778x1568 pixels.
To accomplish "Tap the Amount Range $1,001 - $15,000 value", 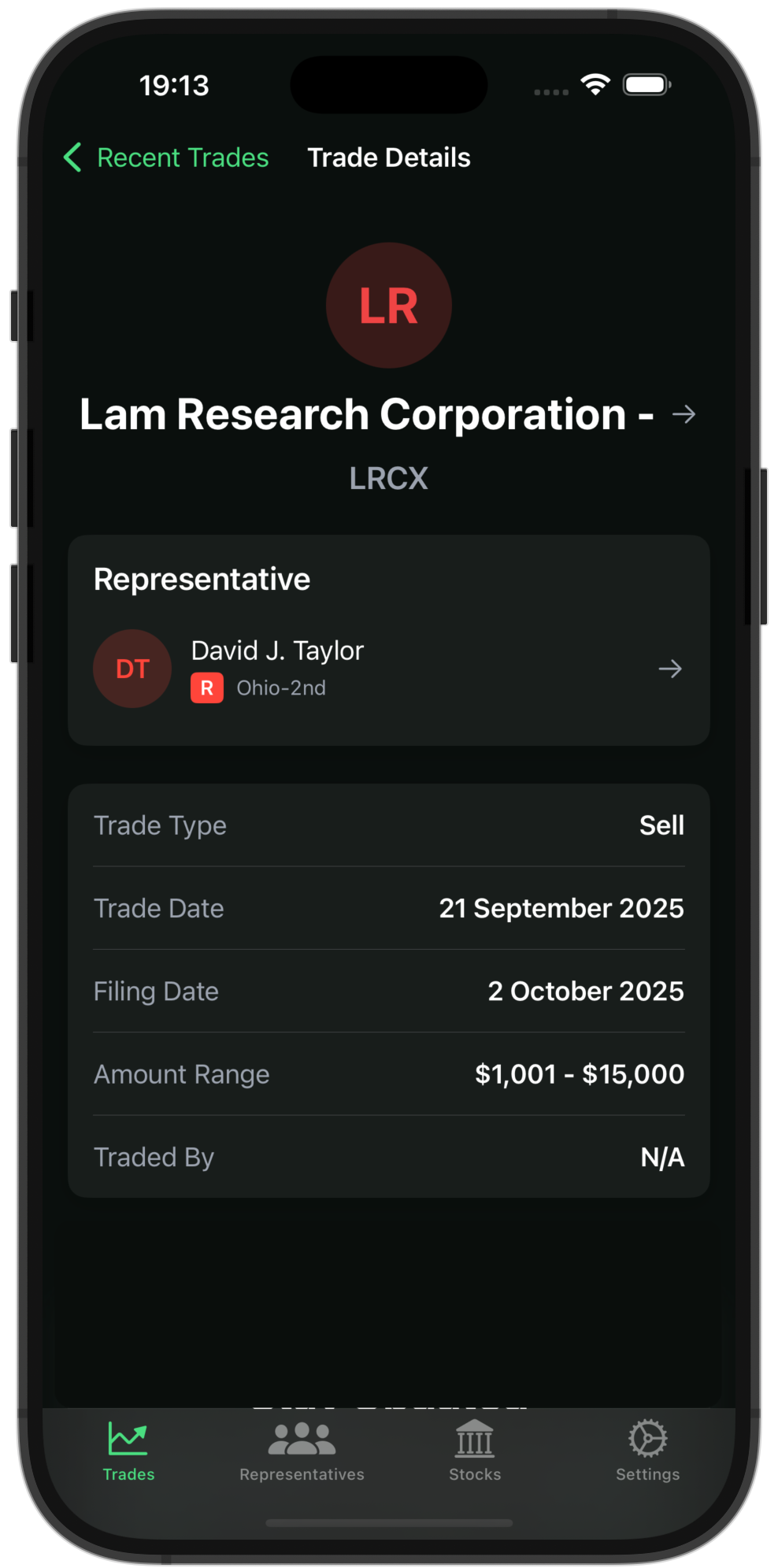I will (x=579, y=1073).
